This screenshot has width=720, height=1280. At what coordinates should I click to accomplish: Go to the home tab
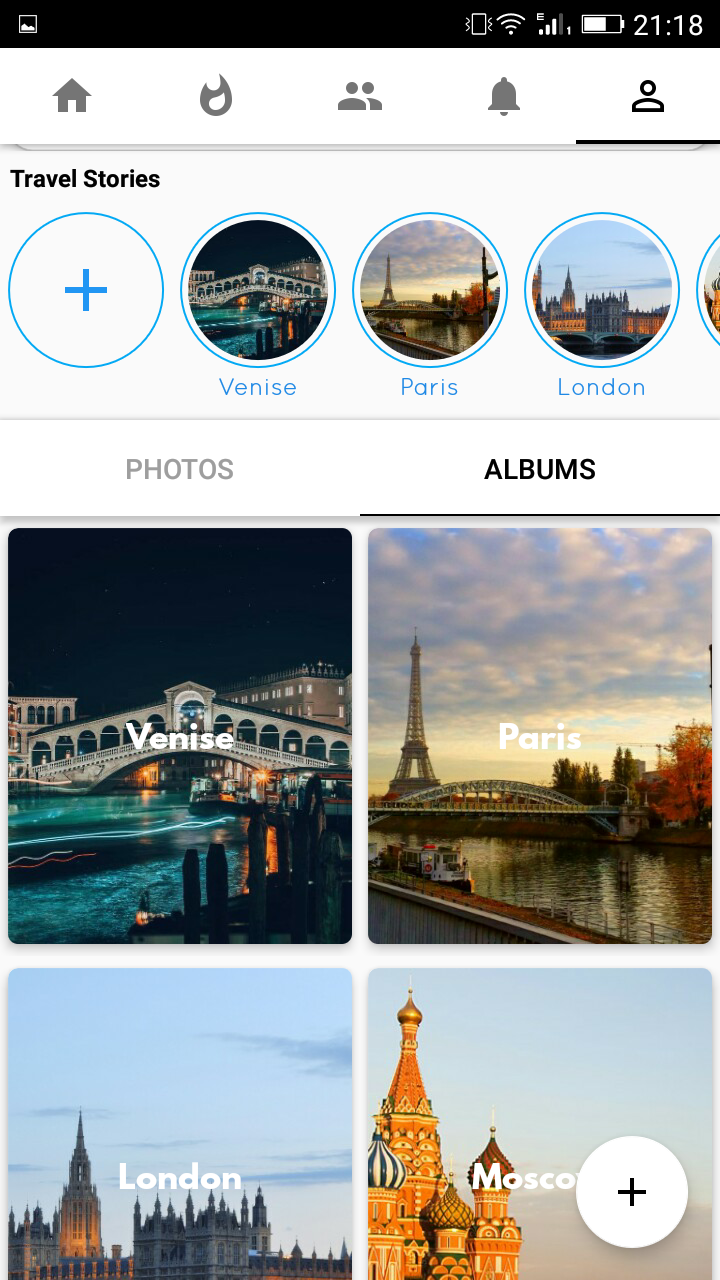[x=72, y=96]
